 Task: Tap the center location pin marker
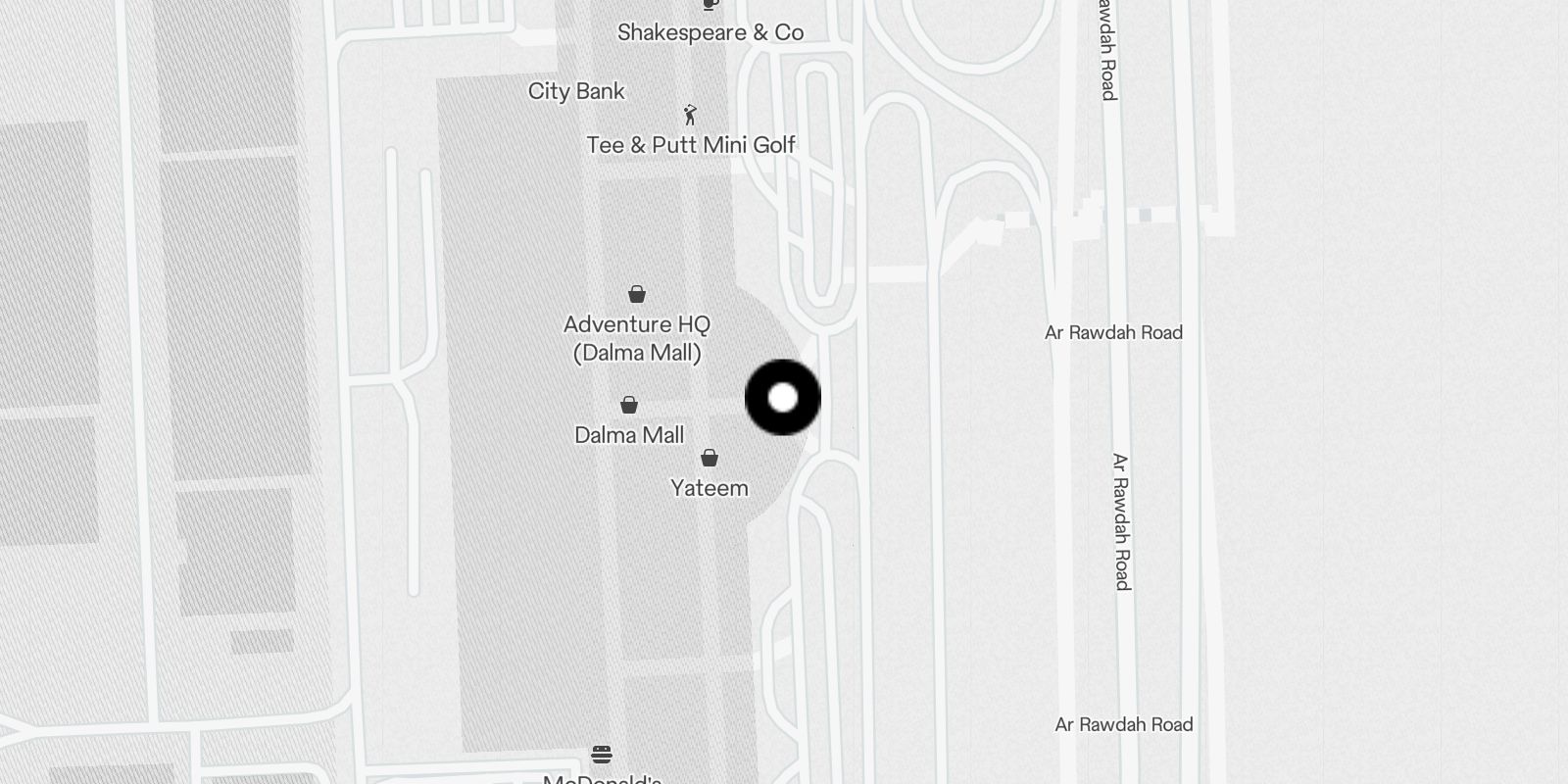(783, 398)
